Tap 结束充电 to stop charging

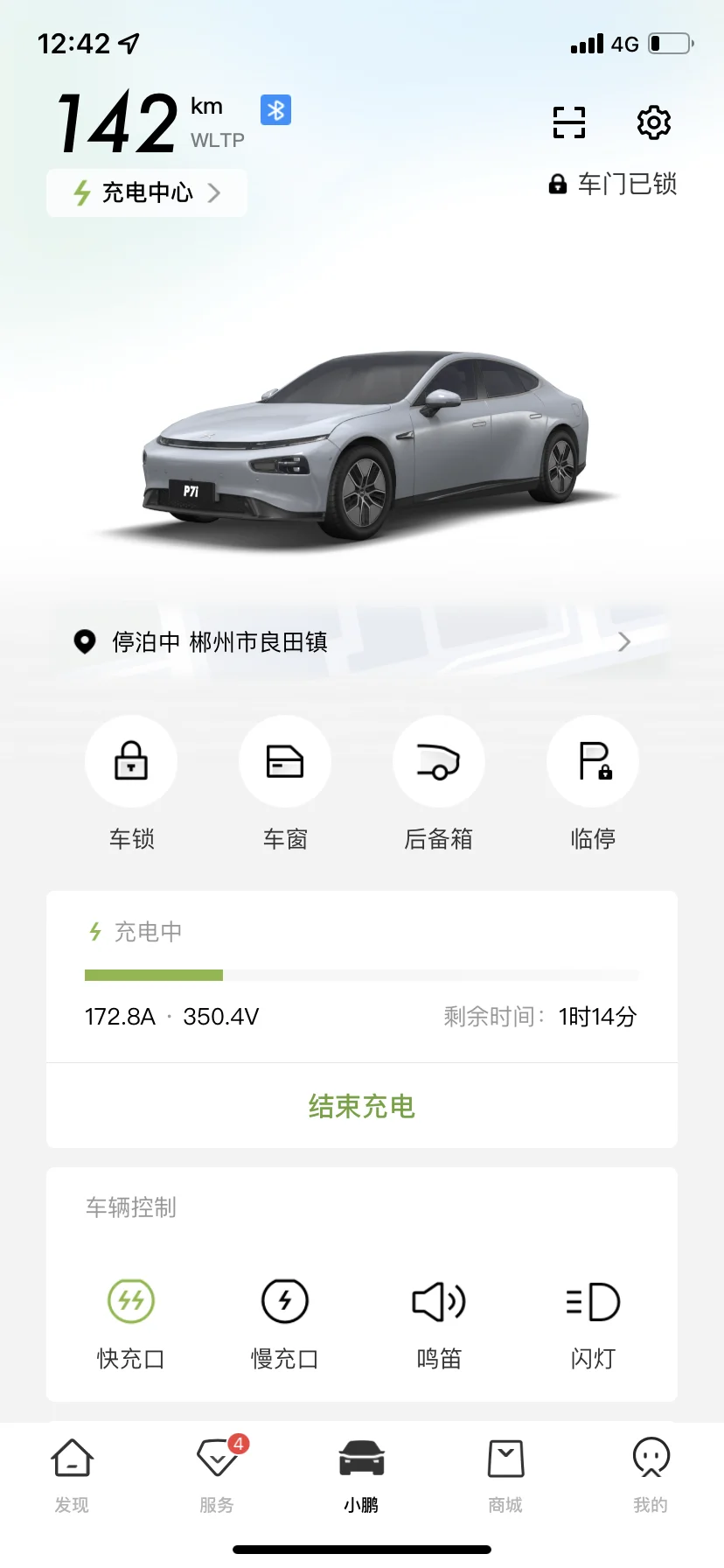[362, 1106]
